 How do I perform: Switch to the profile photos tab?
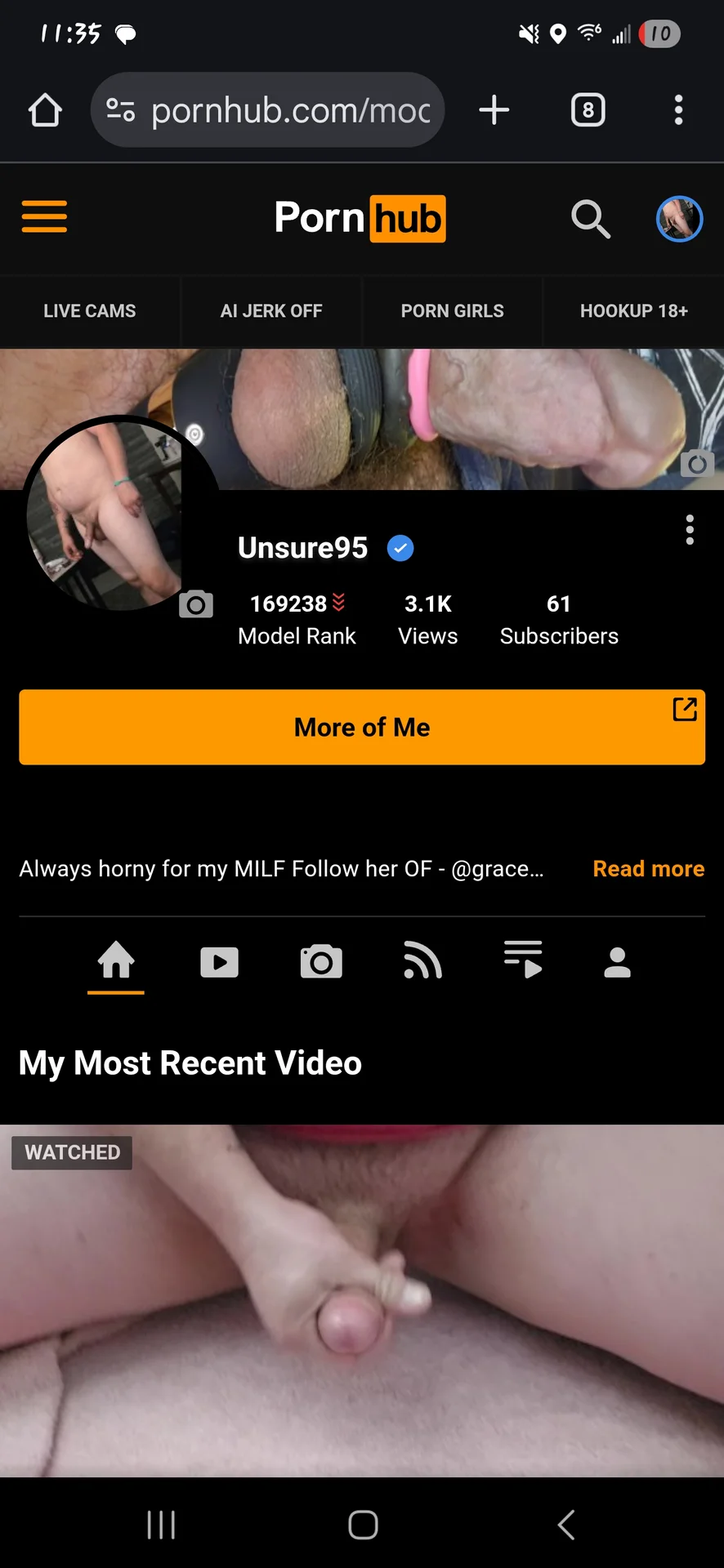pos(321,962)
